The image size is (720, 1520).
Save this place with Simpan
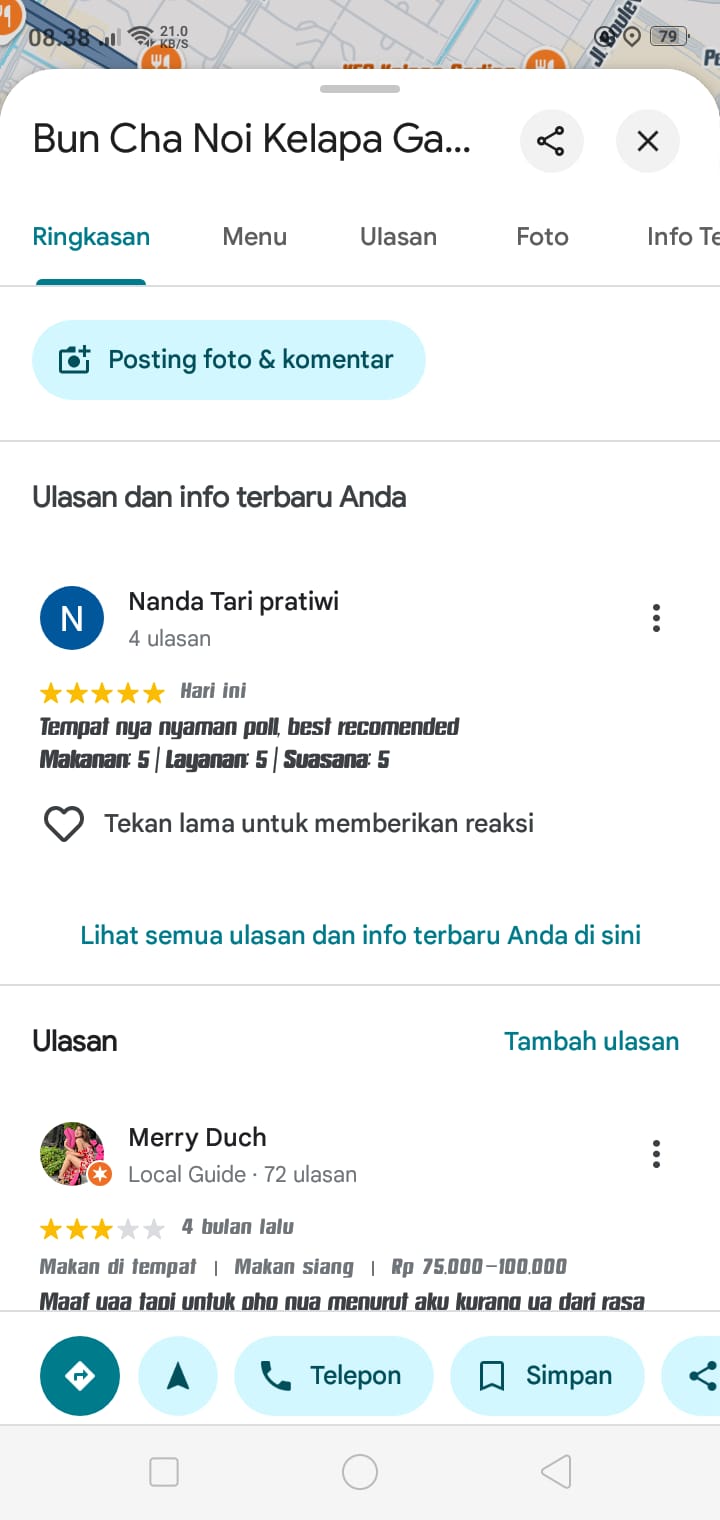(x=548, y=1376)
